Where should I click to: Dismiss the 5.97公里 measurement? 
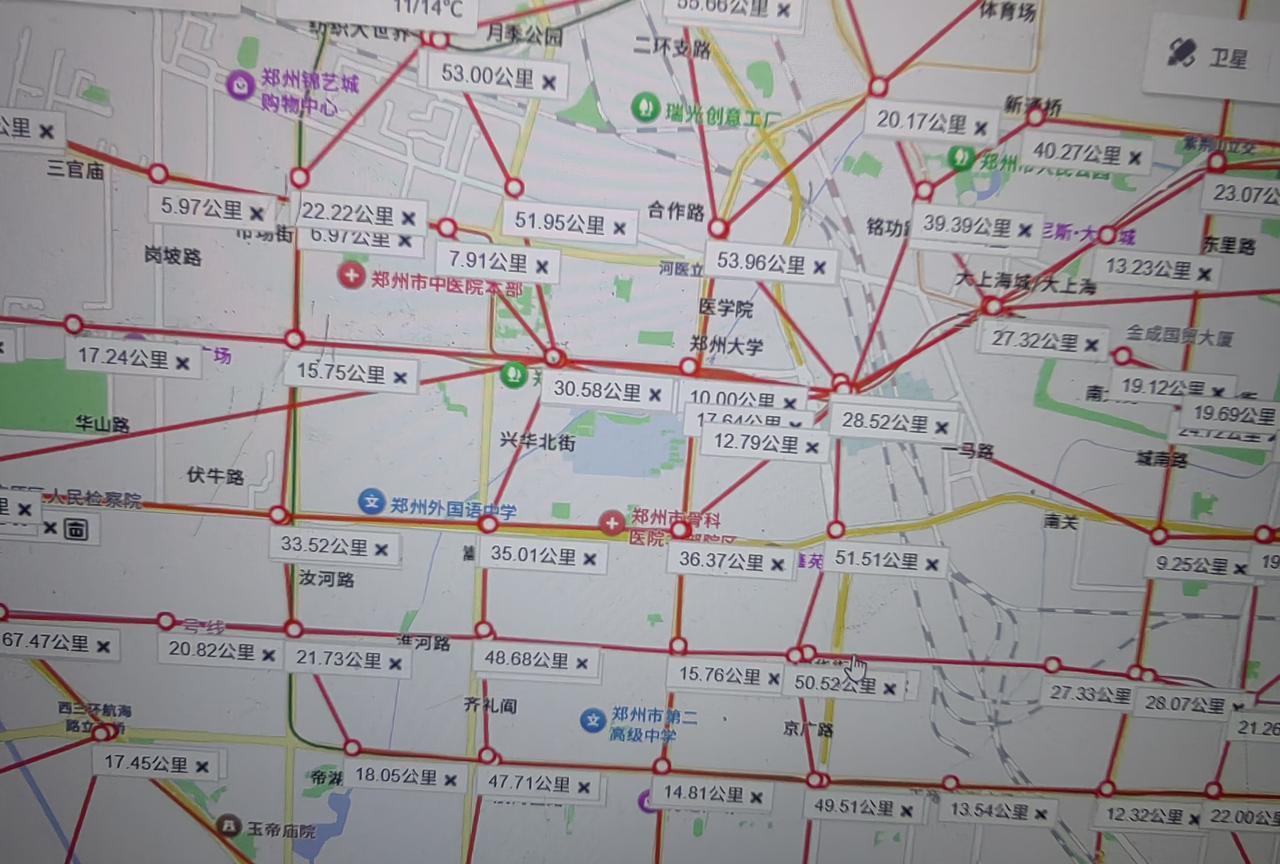(x=257, y=213)
